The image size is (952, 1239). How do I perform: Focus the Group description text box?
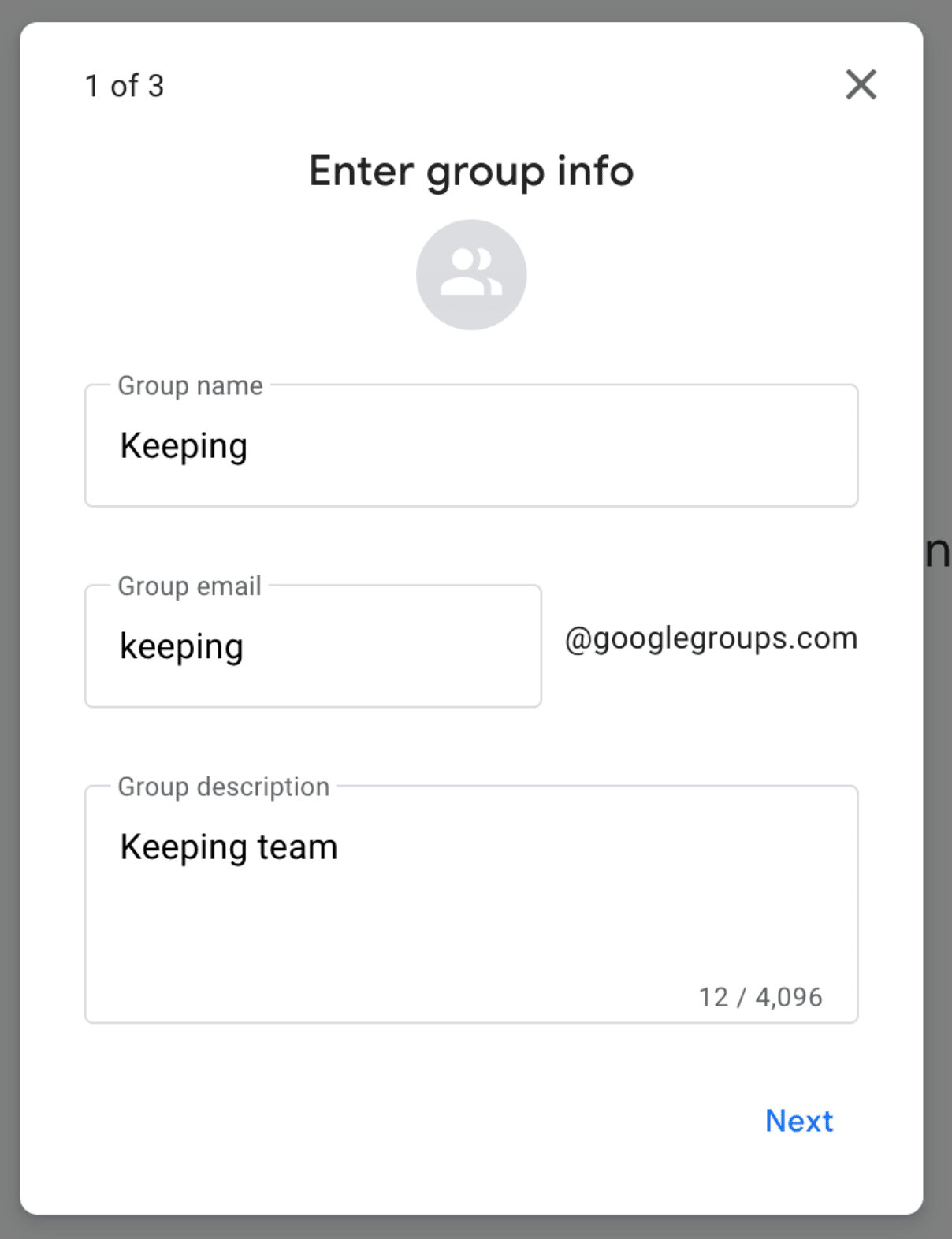470,903
